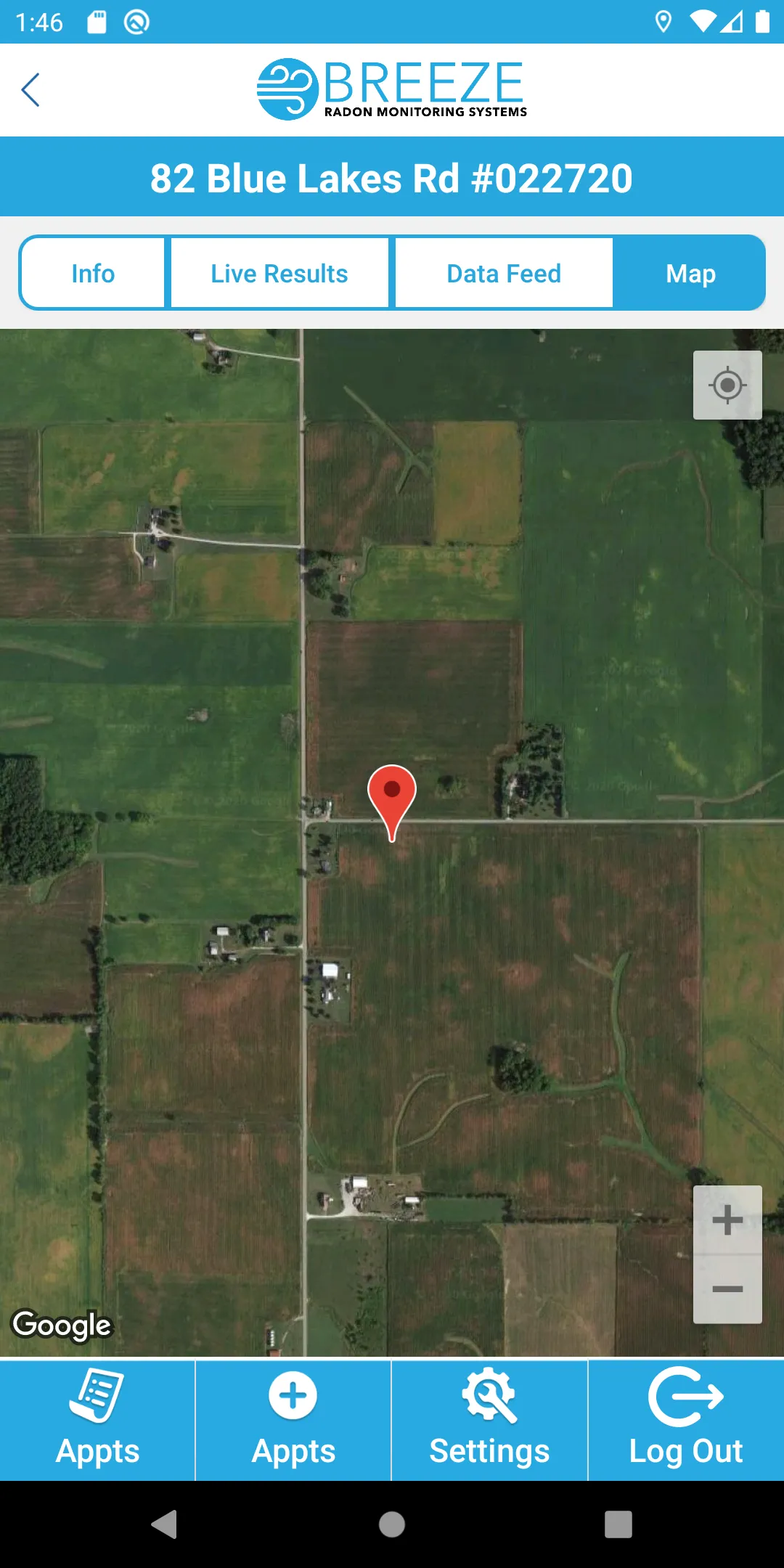Zoom in on the map

tap(727, 1220)
